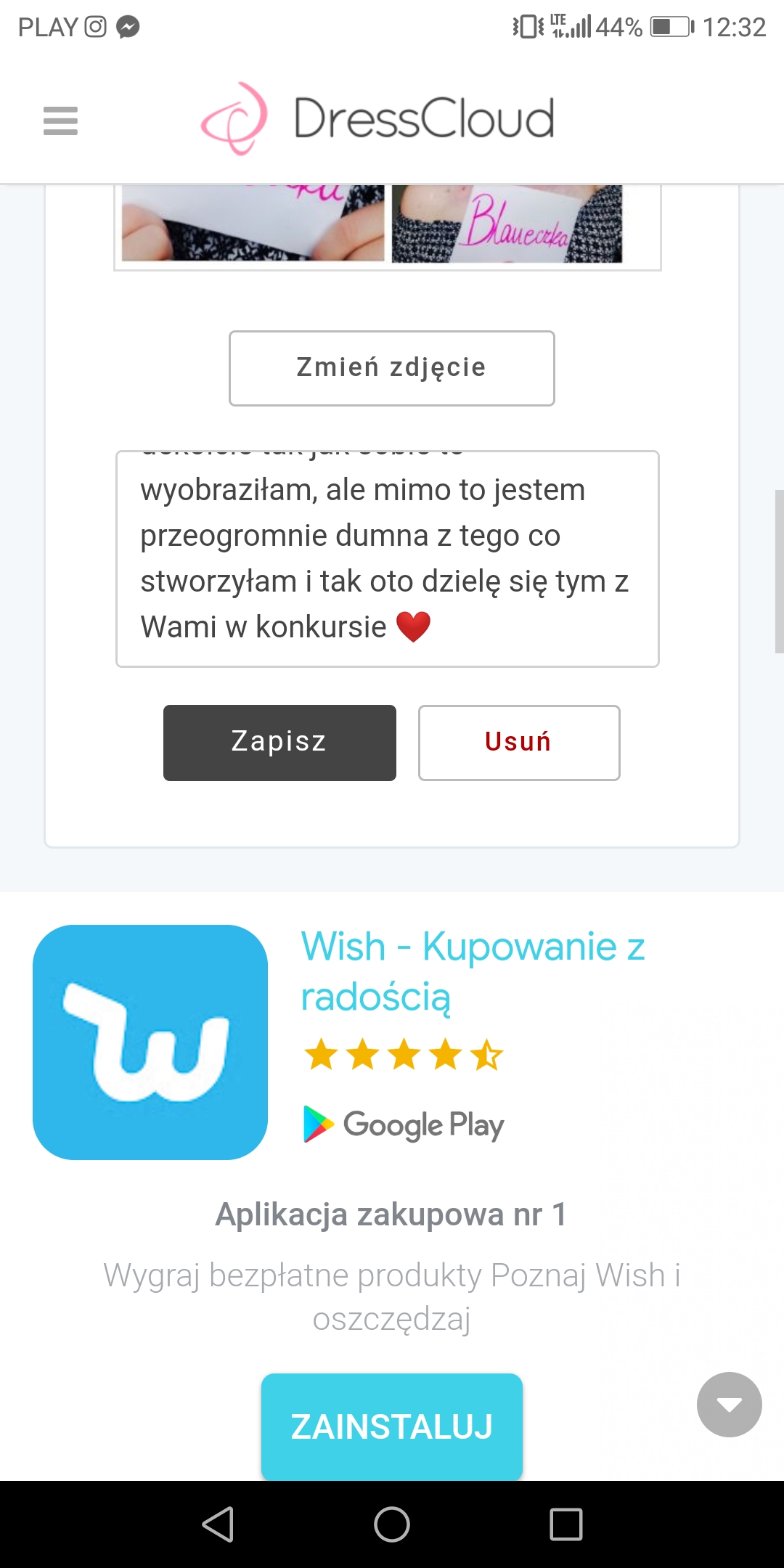Screen dimensions: 784x1568
Task: Click the Usuń delete button
Action: [518, 742]
